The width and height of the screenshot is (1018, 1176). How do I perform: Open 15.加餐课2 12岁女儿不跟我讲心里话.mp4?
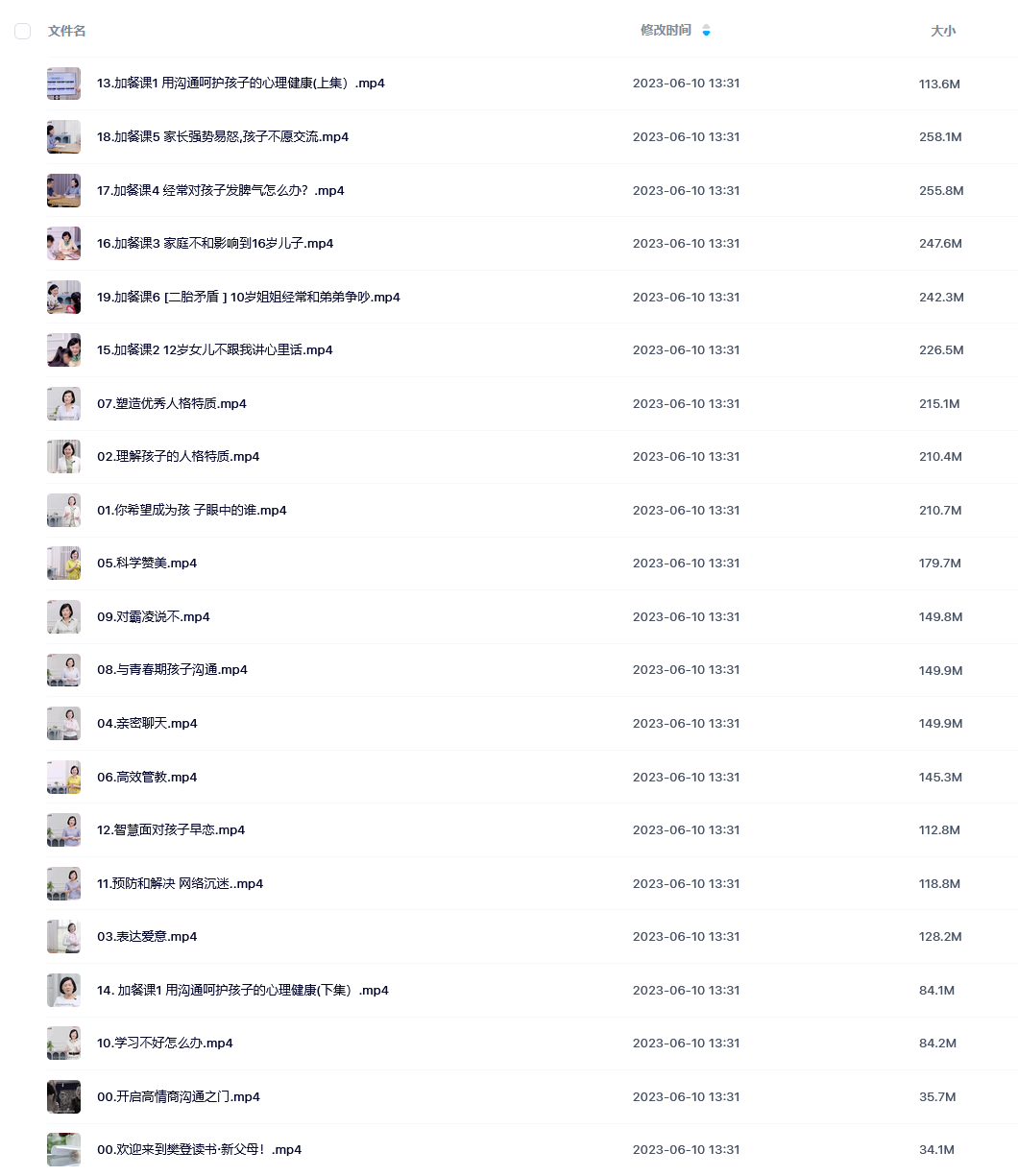tap(214, 350)
